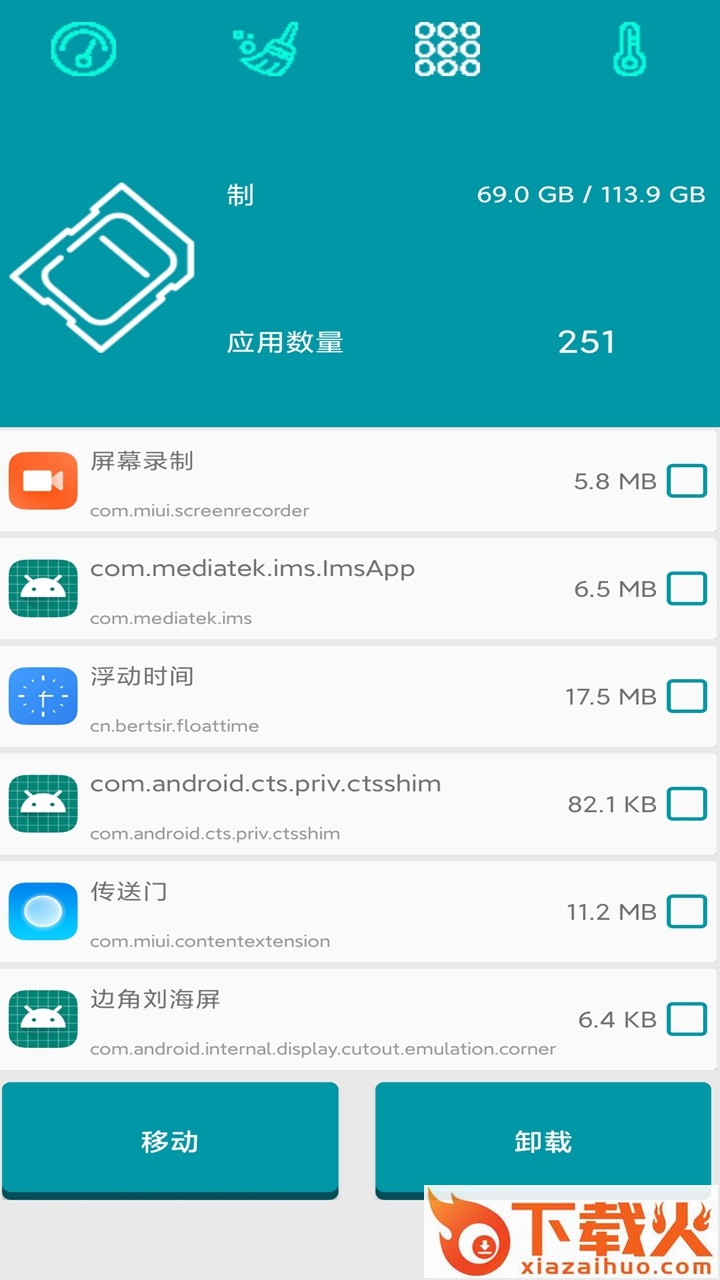720x1280 pixels.
Task: Select the app grid tab
Action: [447, 49]
